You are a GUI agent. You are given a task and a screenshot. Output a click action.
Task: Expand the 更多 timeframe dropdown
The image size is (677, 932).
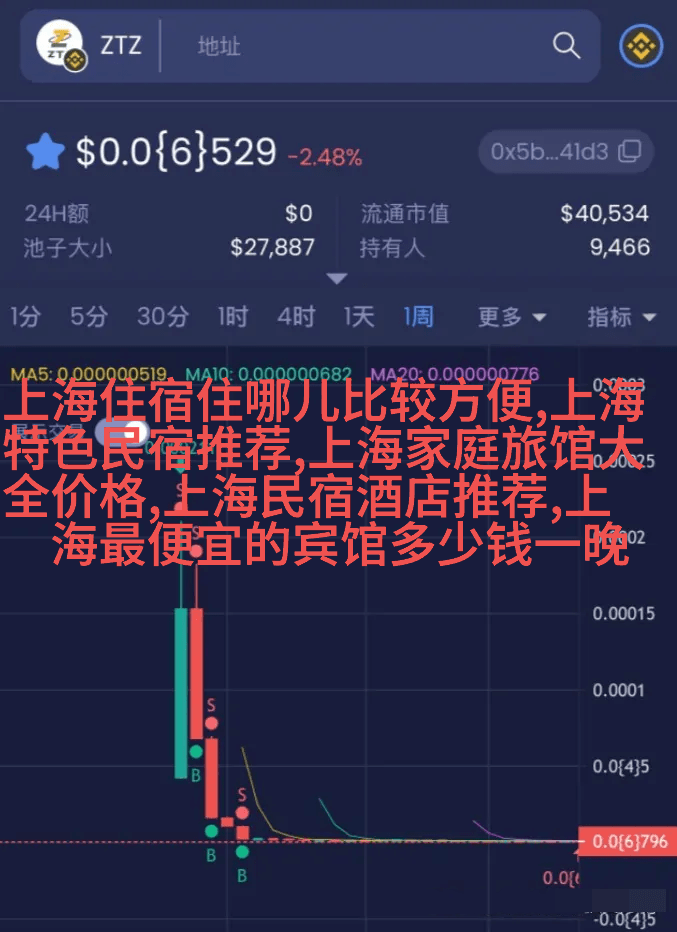(511, 318)
